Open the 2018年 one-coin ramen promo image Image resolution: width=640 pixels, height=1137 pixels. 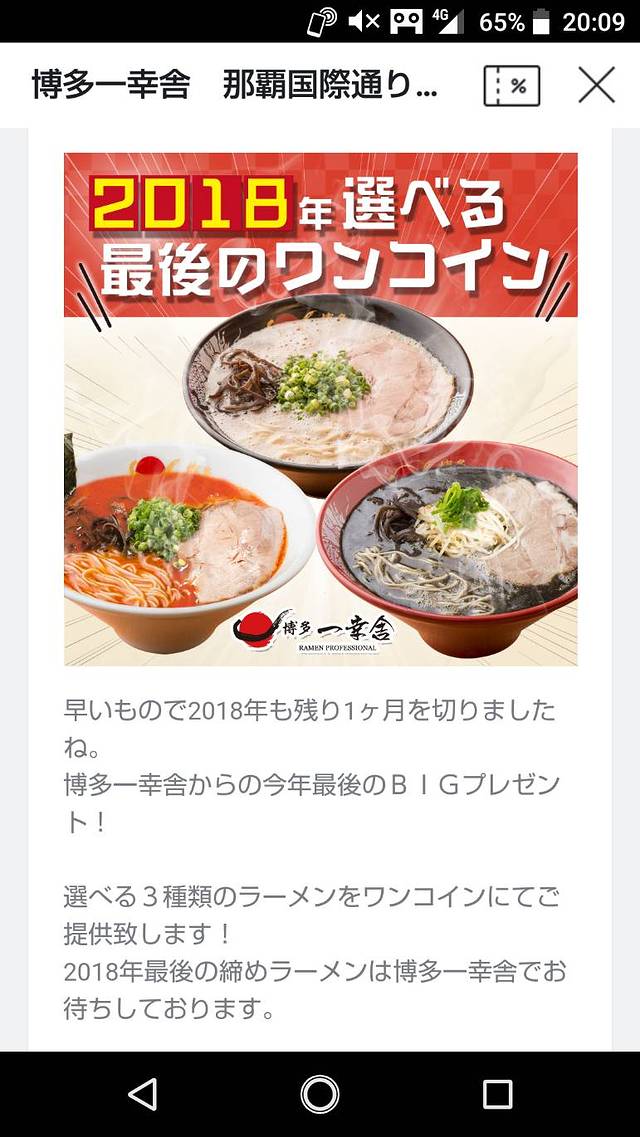point(320,408)
